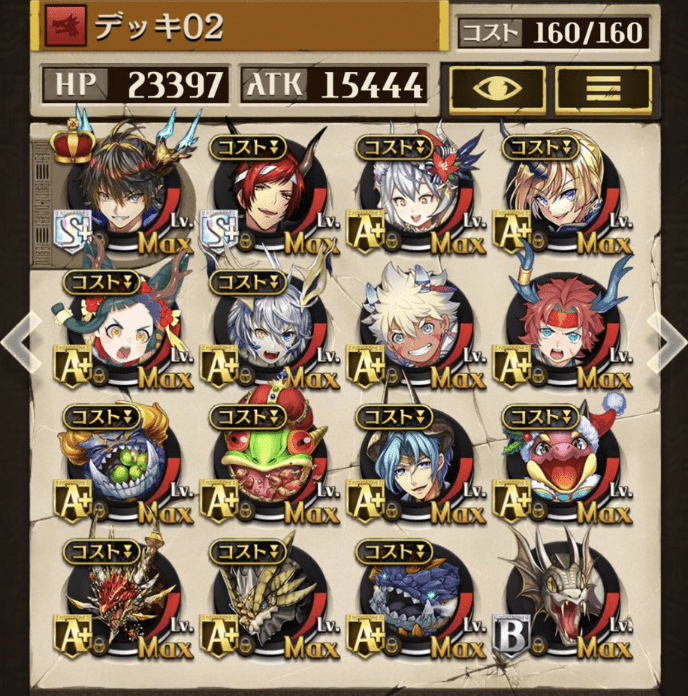Open the list menu button

[x=603, y=89]
